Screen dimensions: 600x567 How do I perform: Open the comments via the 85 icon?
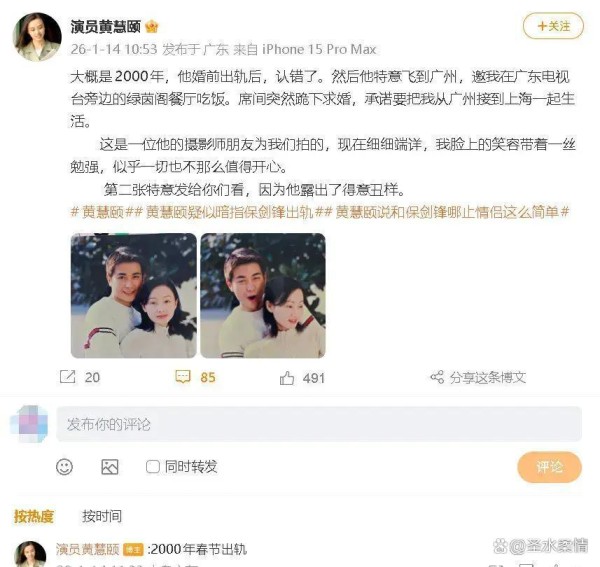click(196, 377)
